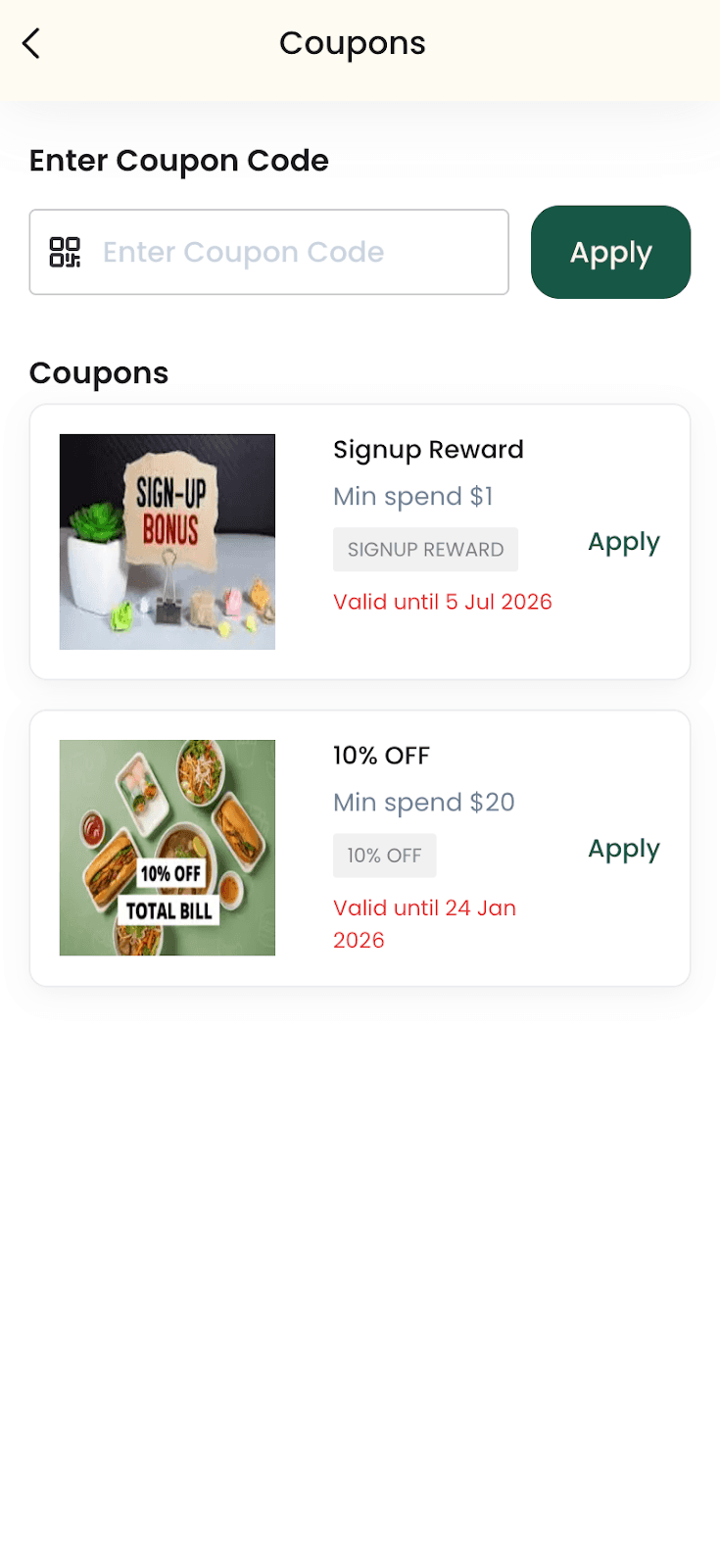Scan a coupon with the QR icon

click(x=65, y=252)
